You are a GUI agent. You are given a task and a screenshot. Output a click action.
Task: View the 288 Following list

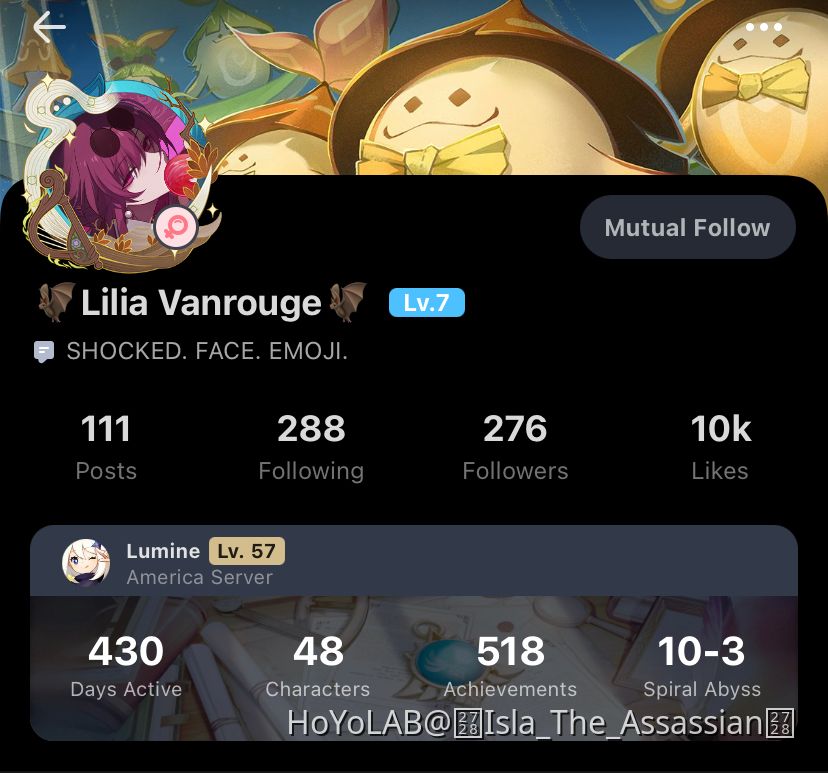click(x=311, y=447)
